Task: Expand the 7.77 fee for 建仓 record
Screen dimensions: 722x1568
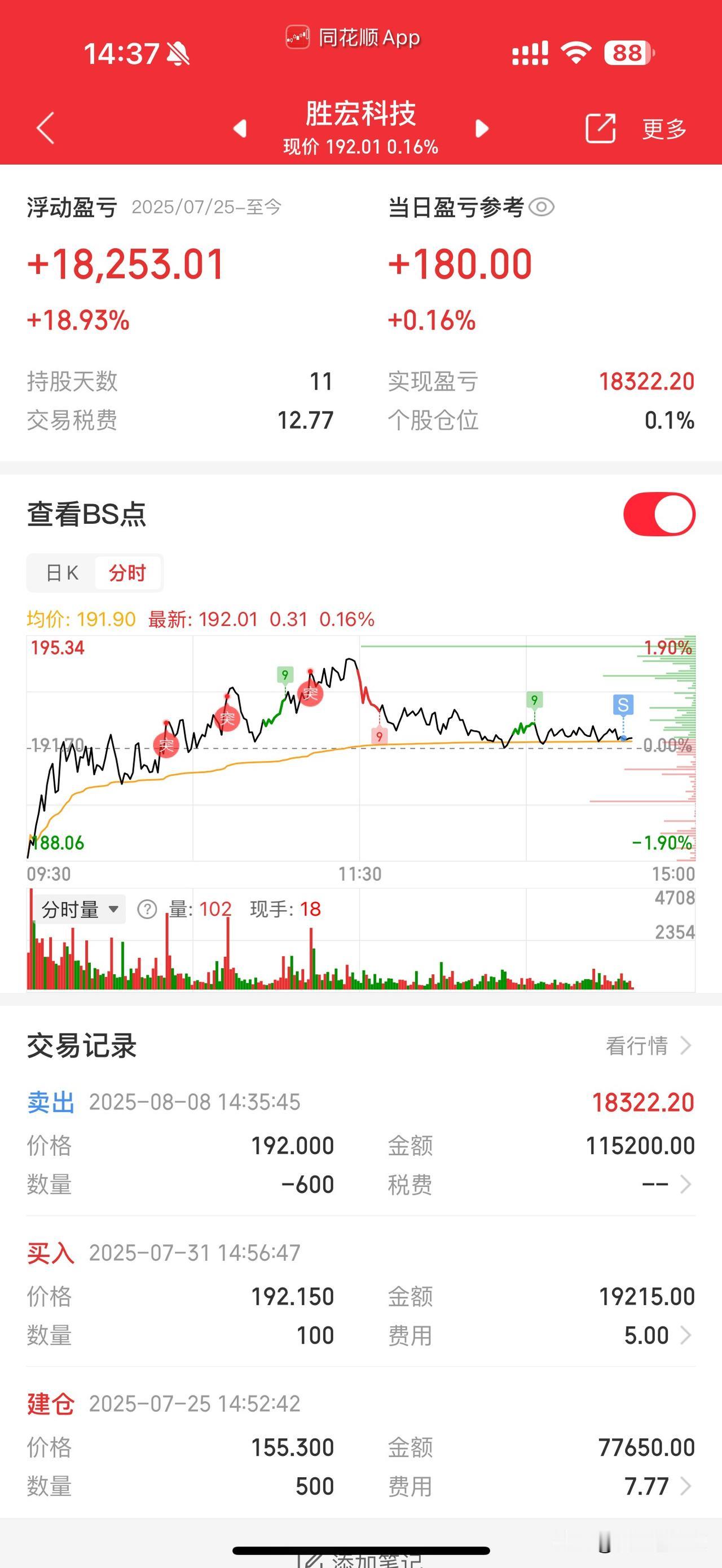Action: (659, 1486)
